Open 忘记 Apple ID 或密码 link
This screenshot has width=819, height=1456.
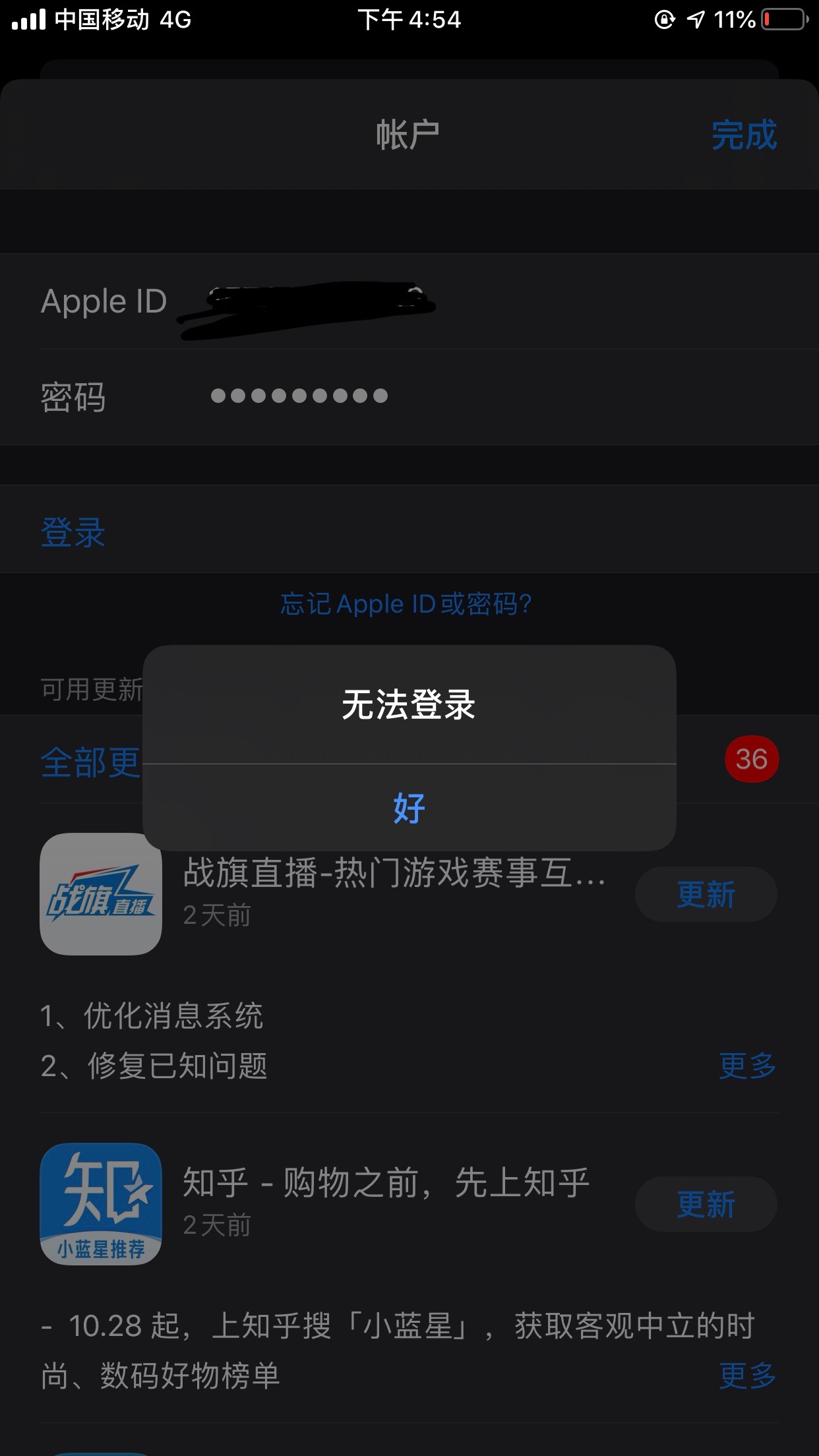[406, 604]
